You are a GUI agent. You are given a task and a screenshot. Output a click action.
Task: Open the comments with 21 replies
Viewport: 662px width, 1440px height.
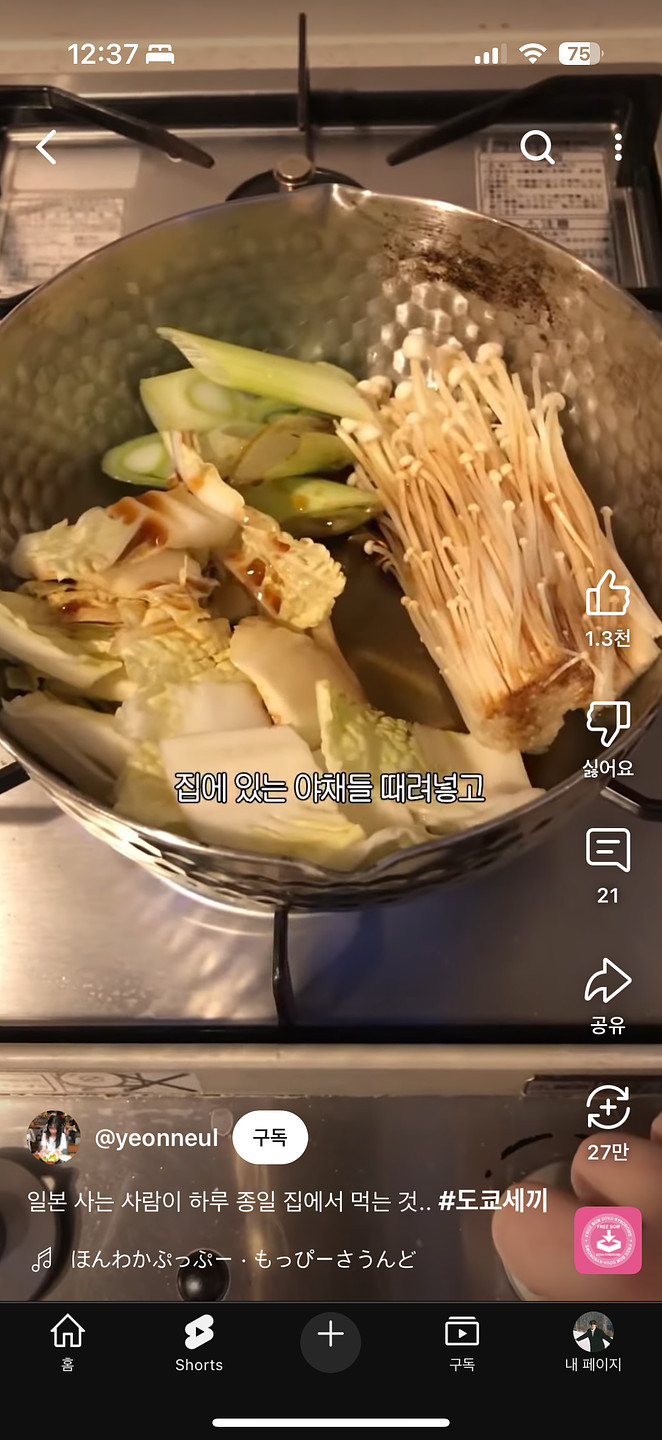tap(607, 850)
